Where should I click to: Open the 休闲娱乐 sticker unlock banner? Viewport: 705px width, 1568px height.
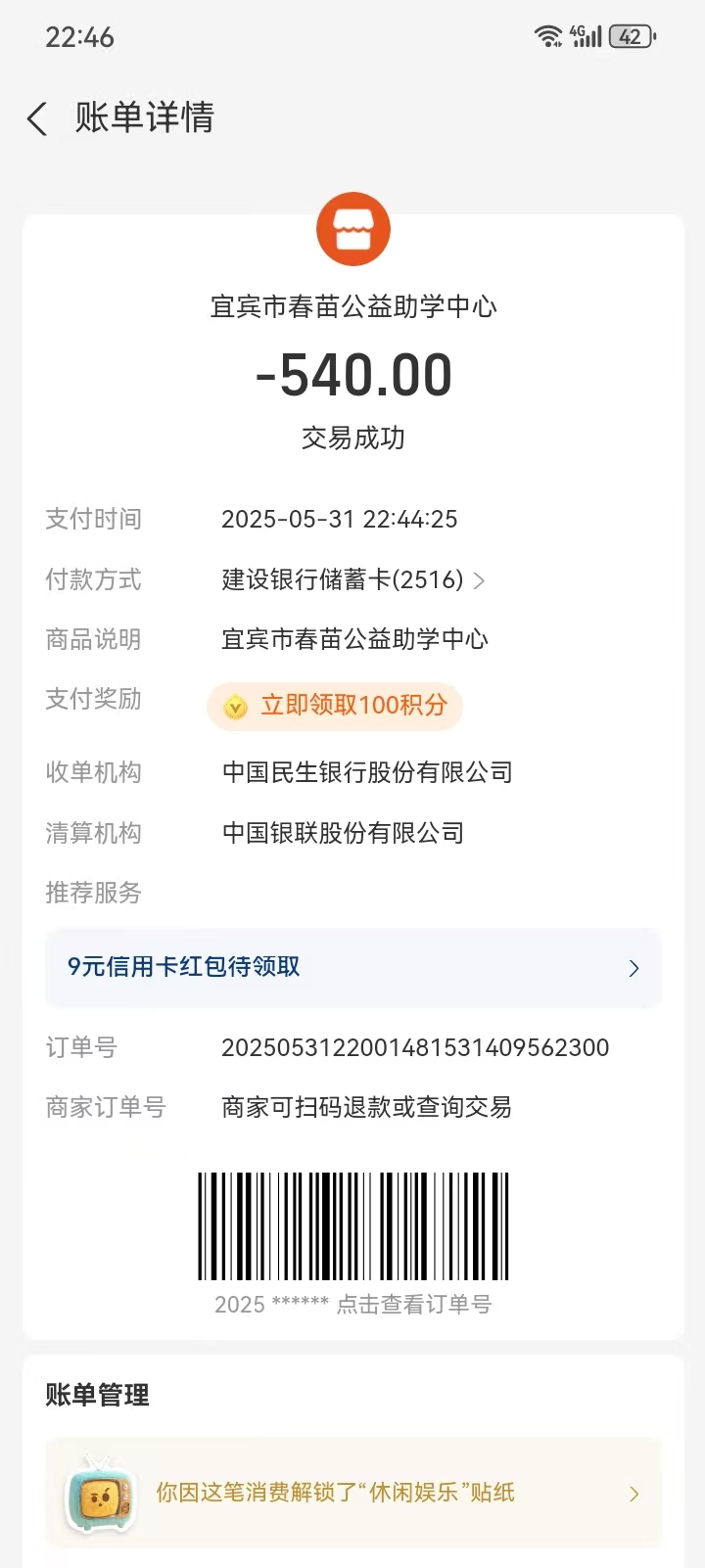(353, 1494)
